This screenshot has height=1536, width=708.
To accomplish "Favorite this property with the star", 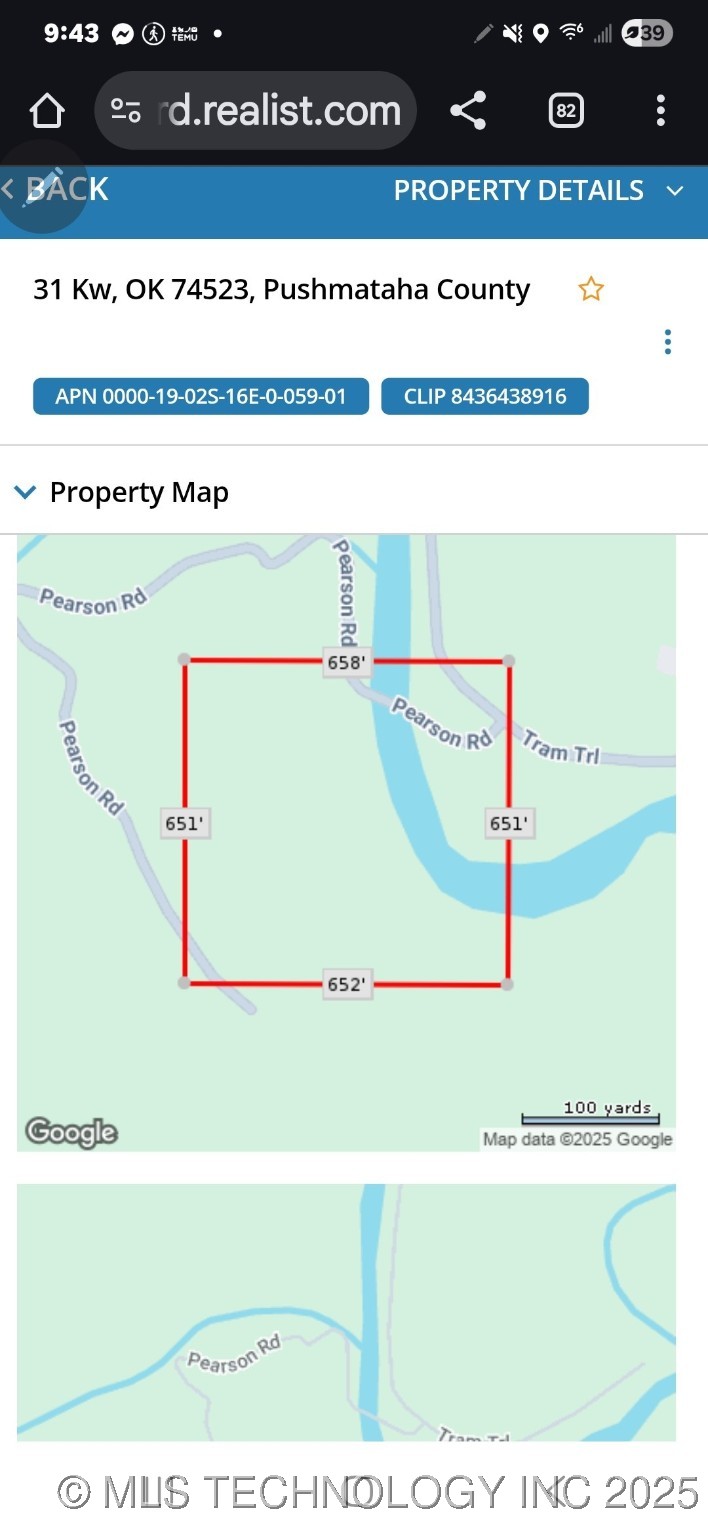I will (591, 290).
